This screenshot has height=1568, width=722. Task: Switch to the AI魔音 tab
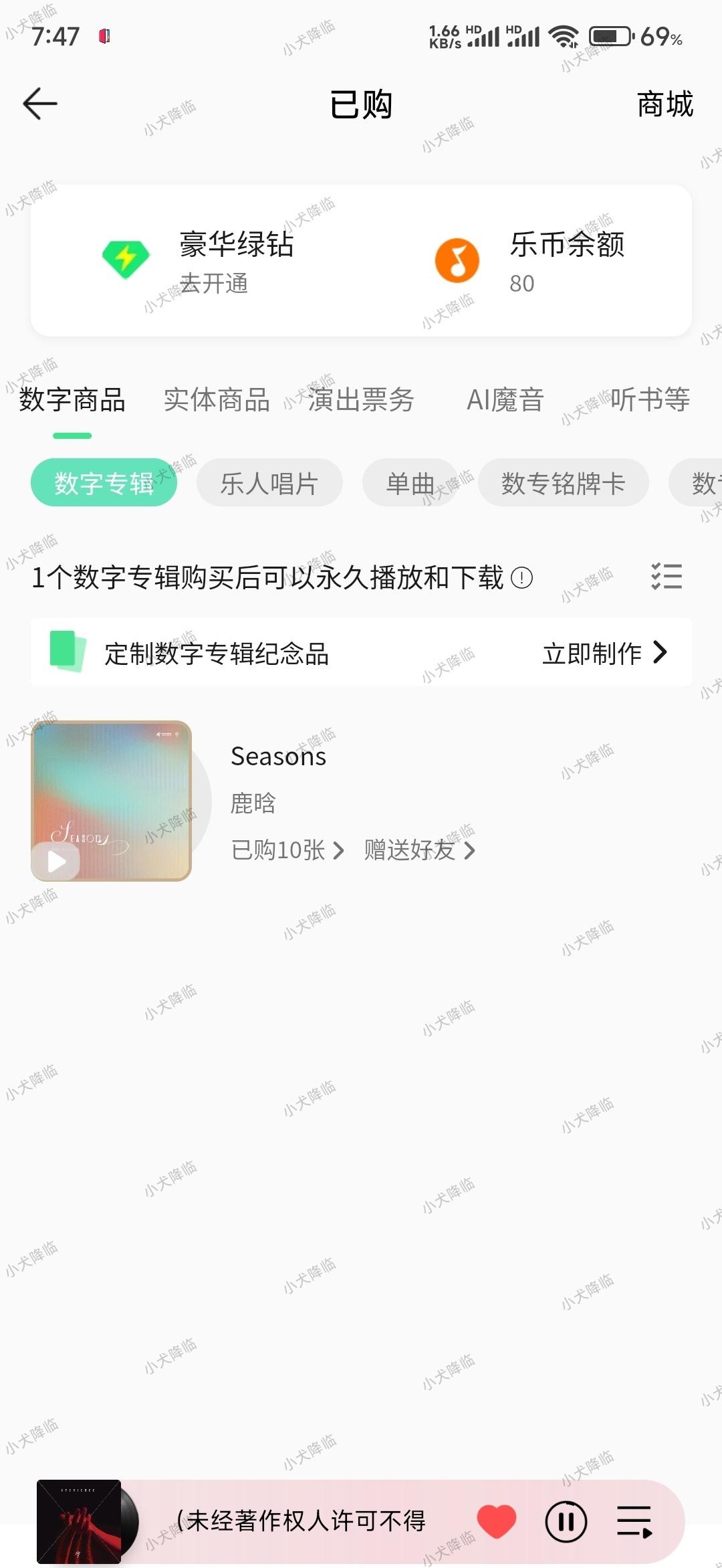[x=505, y=400]
